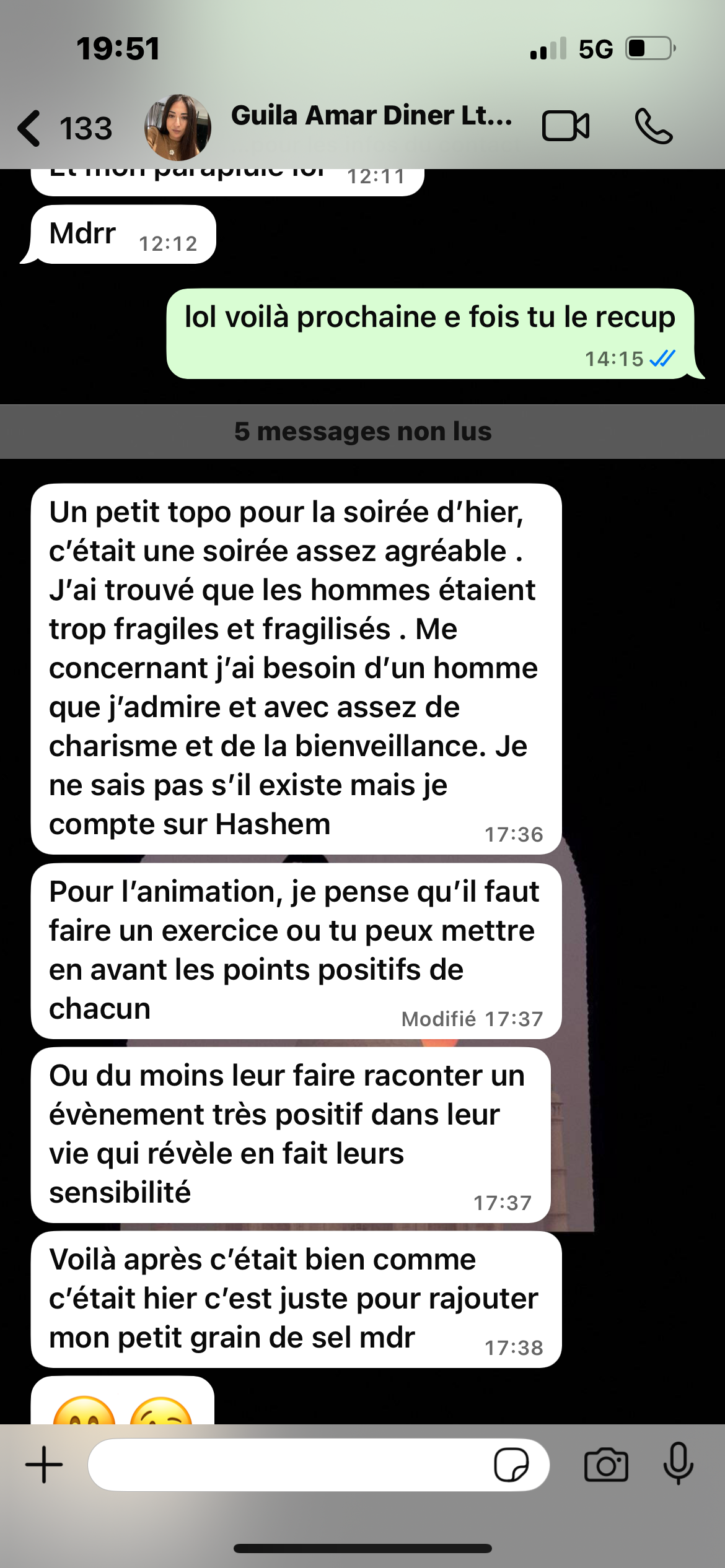Start a voice call with Guila Amar
Screen dimensions: 725x1568
click(x=653, y=126)
